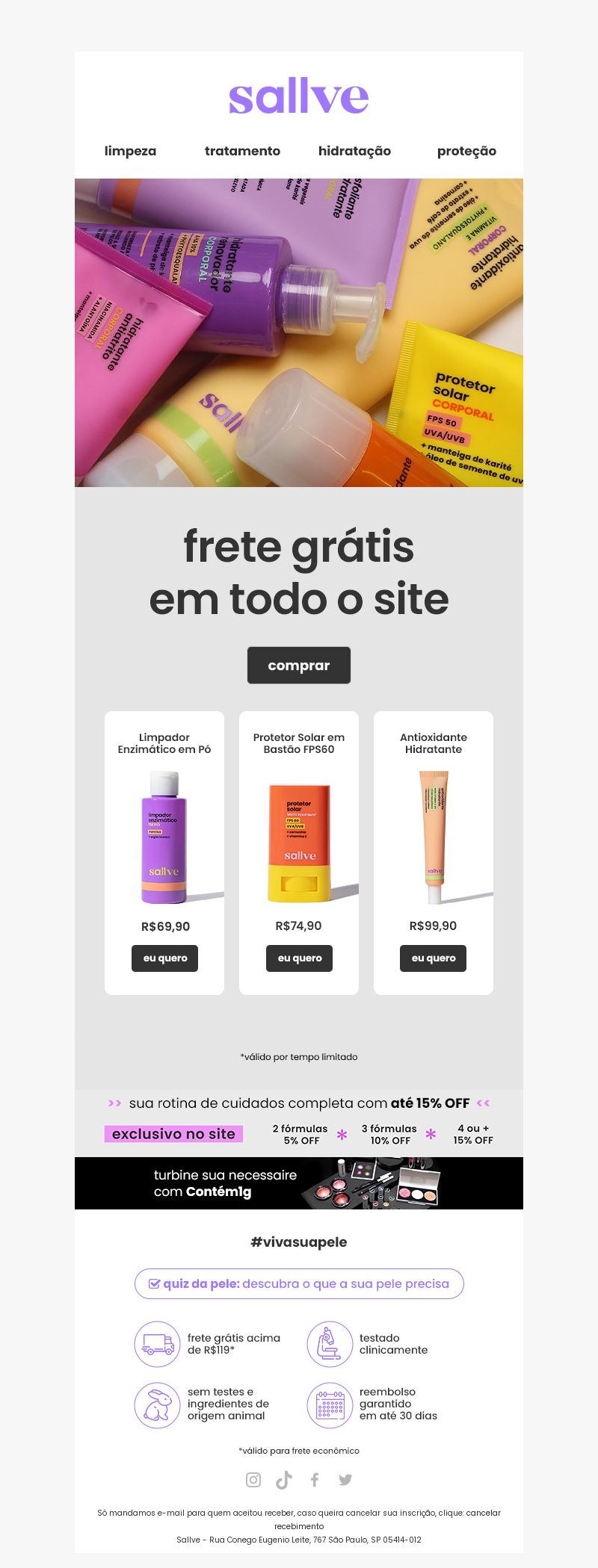
Task: Open the Instagram profile icon
Action: [x=253, y=1480]
